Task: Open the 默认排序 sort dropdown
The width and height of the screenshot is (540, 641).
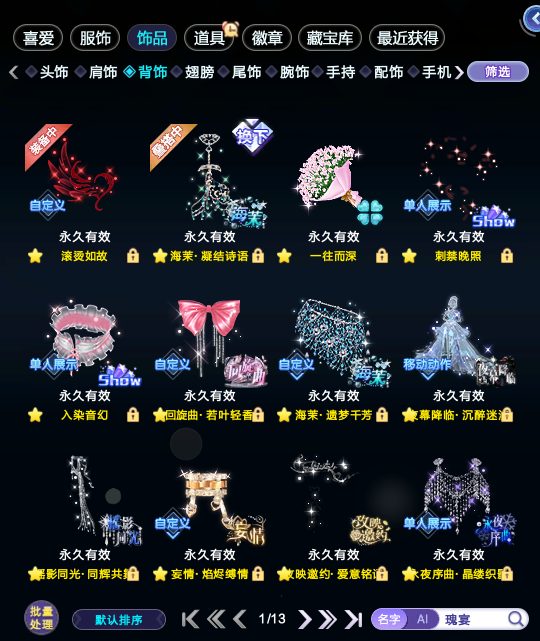Action: pyautogui.click(x=119, y=620)
